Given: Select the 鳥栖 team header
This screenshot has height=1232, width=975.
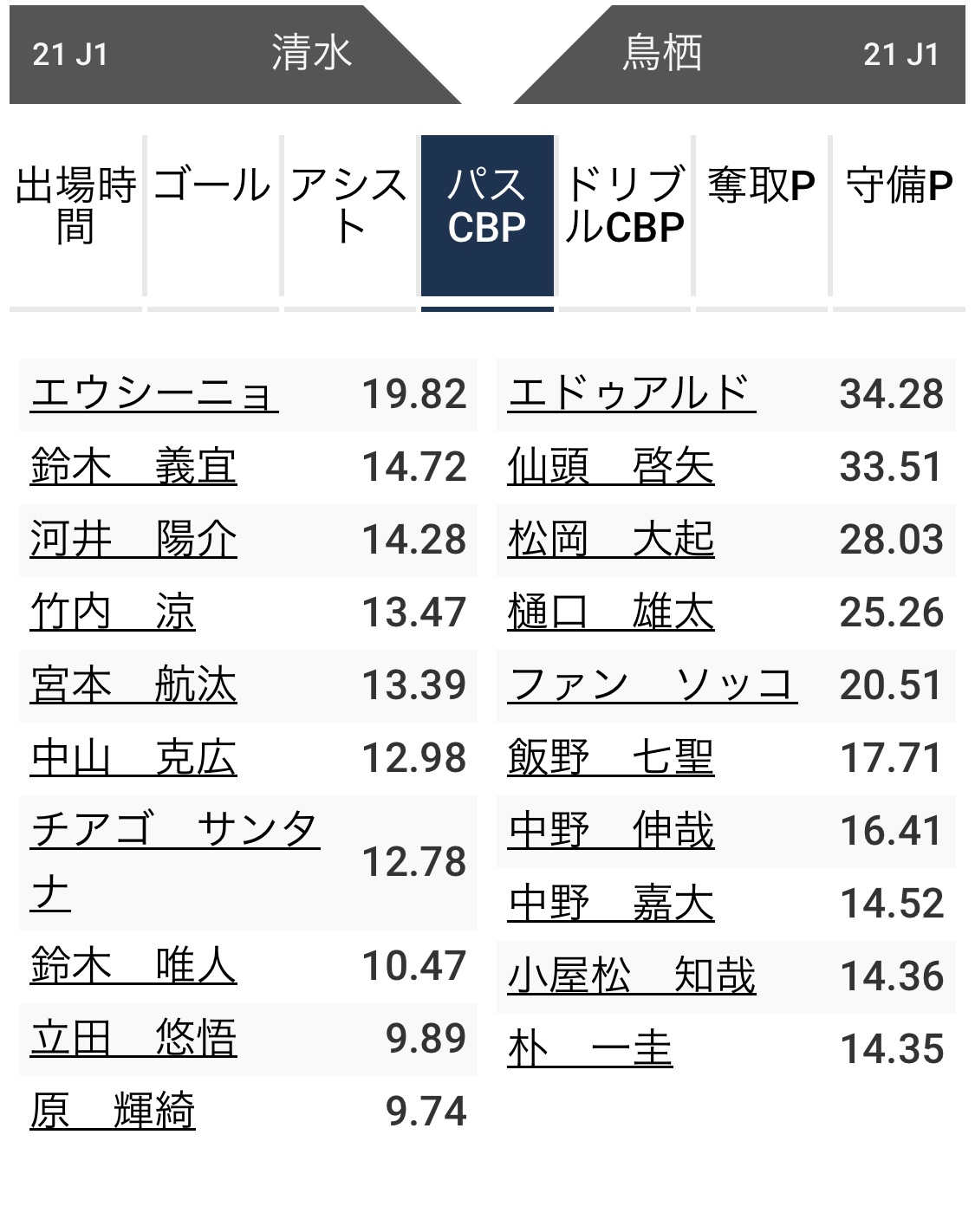Looking at the screenshot, I should 662,54.
